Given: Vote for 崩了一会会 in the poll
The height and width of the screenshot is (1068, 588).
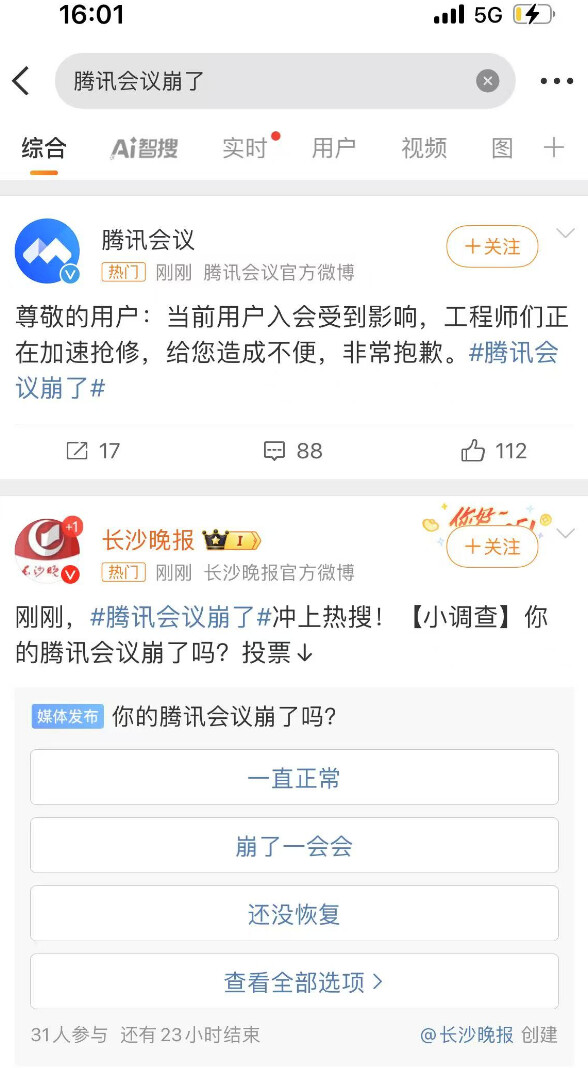Looking at the screenshot, I should pos(294,845).
